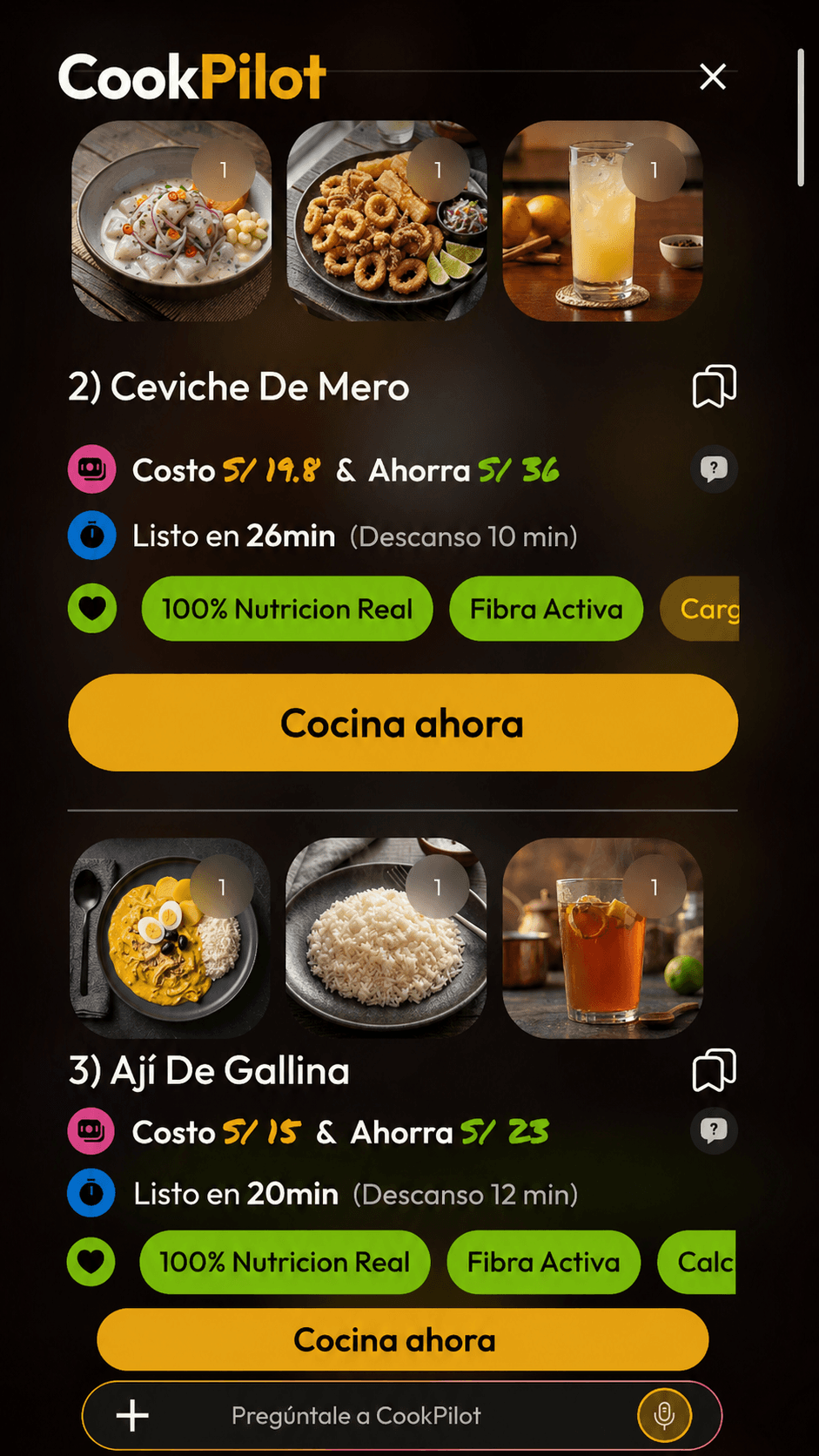Start cooking Ají De Gallina now
This screenshot has height=1456, width=819.
403,1339
